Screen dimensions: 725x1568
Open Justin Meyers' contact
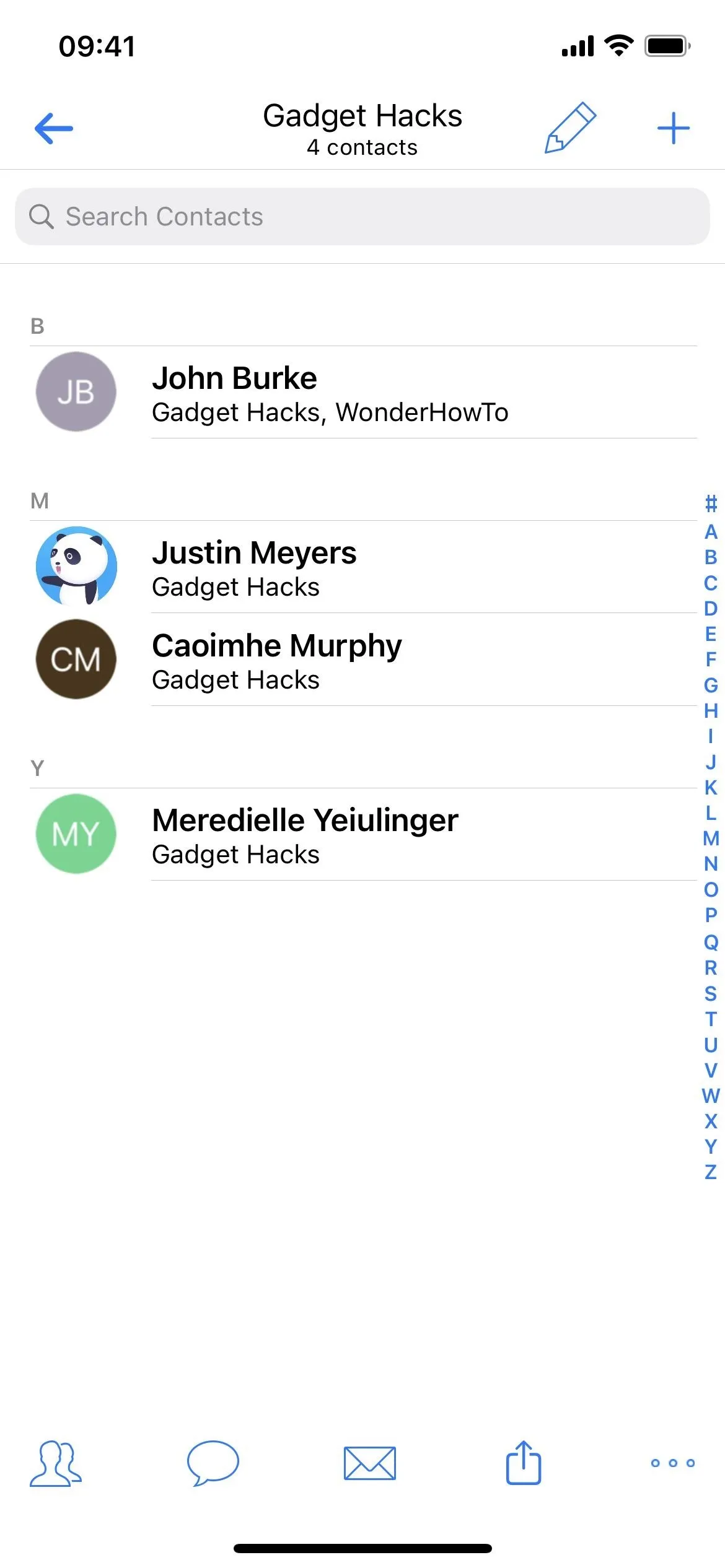click(x=362, y=567)
